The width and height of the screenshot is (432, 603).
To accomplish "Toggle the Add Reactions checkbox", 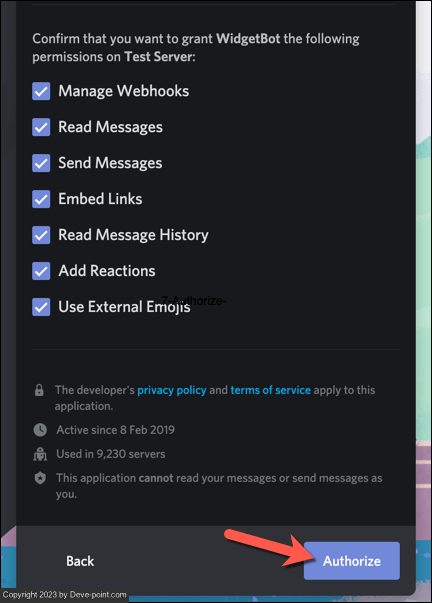I will 41,271.
